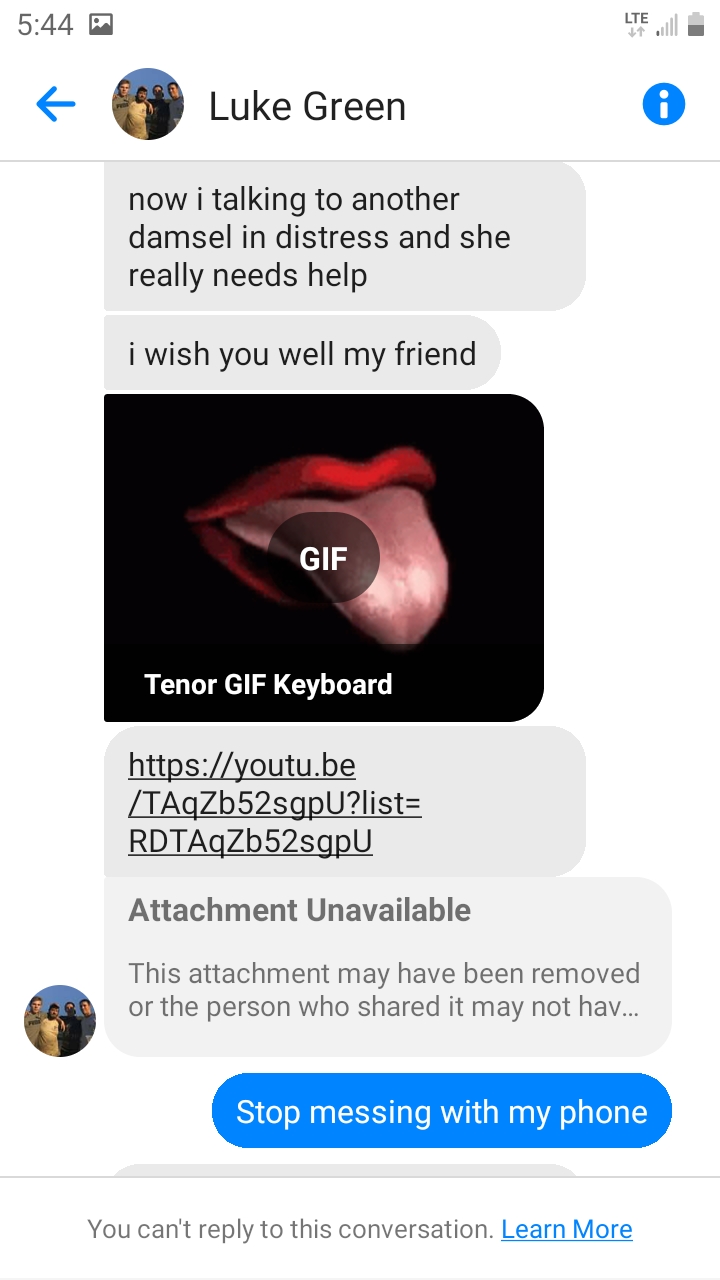Open the youtu.be link in the message
Viewport: 720px width, 1280px height.
[275, 804]
